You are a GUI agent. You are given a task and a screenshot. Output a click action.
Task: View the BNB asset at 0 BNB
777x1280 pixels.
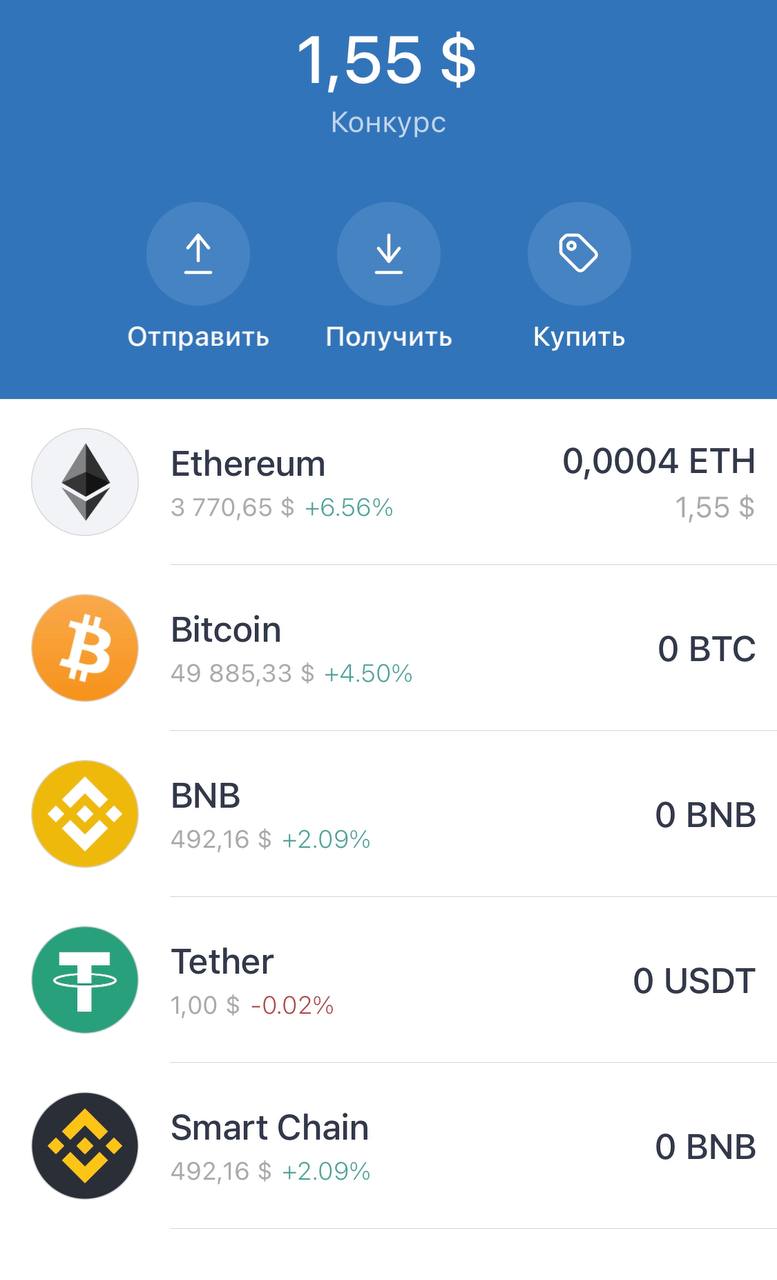click(388, 814)
